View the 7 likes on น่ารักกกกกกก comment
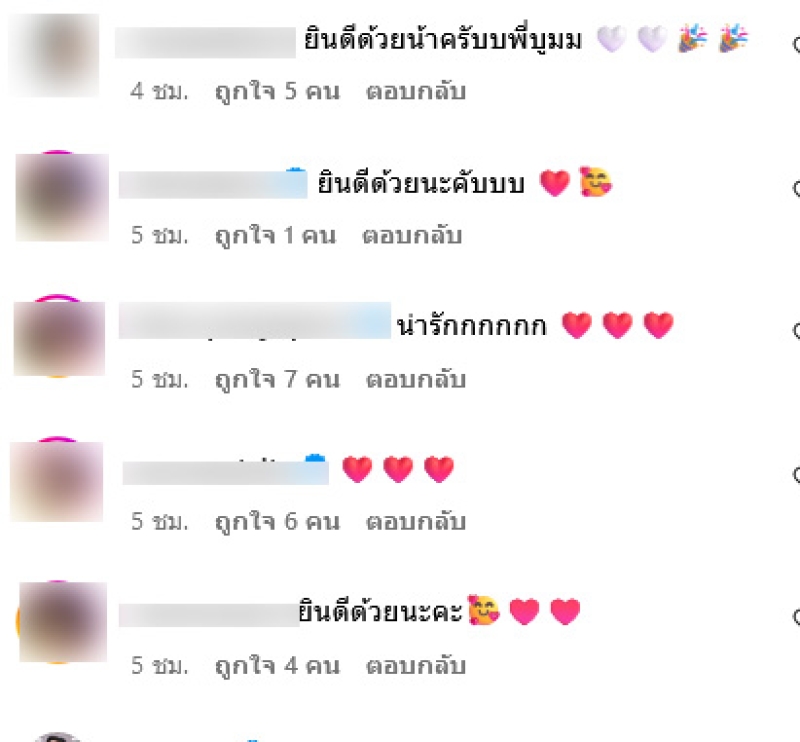Screen dimensions: 800x742 tap(277, 380)
